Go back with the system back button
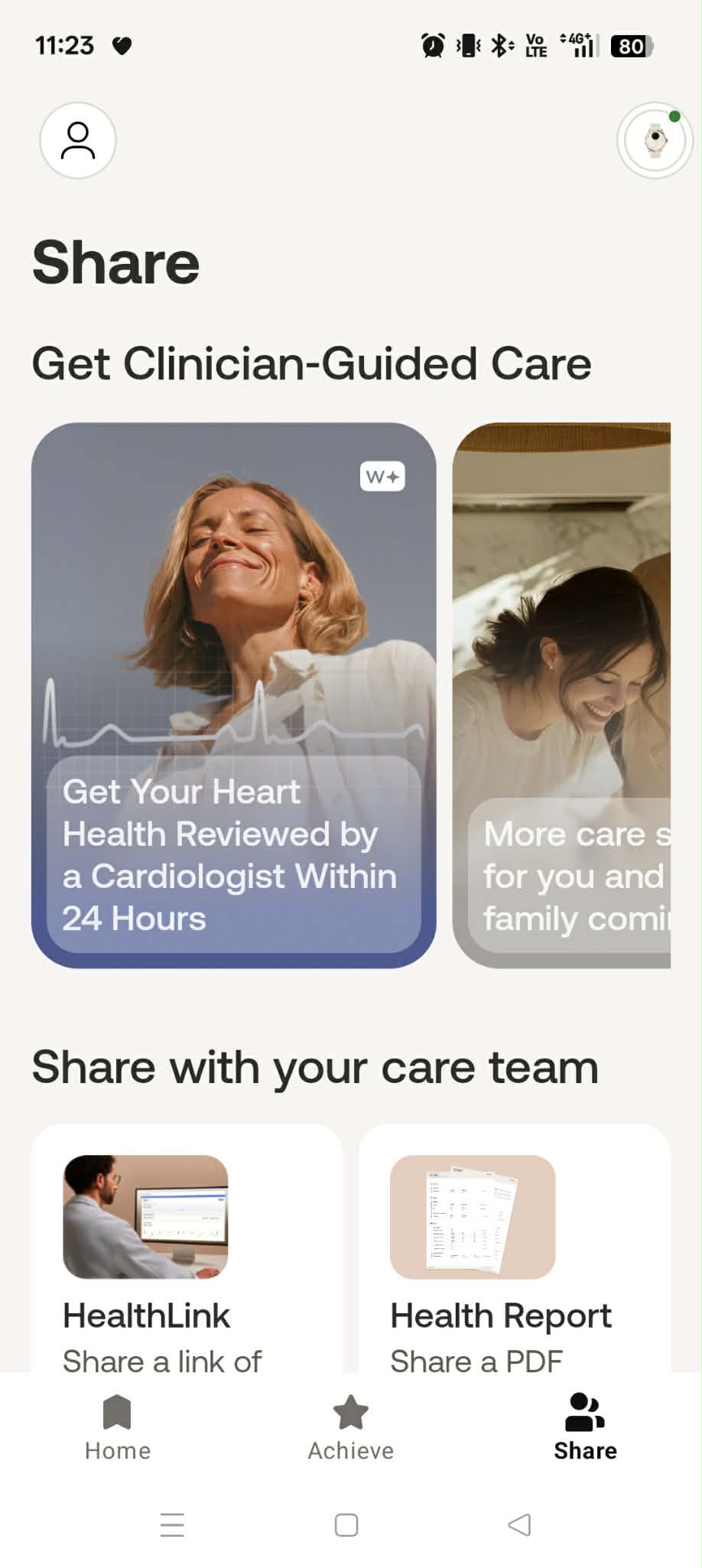 click(x=519, y=1524)
